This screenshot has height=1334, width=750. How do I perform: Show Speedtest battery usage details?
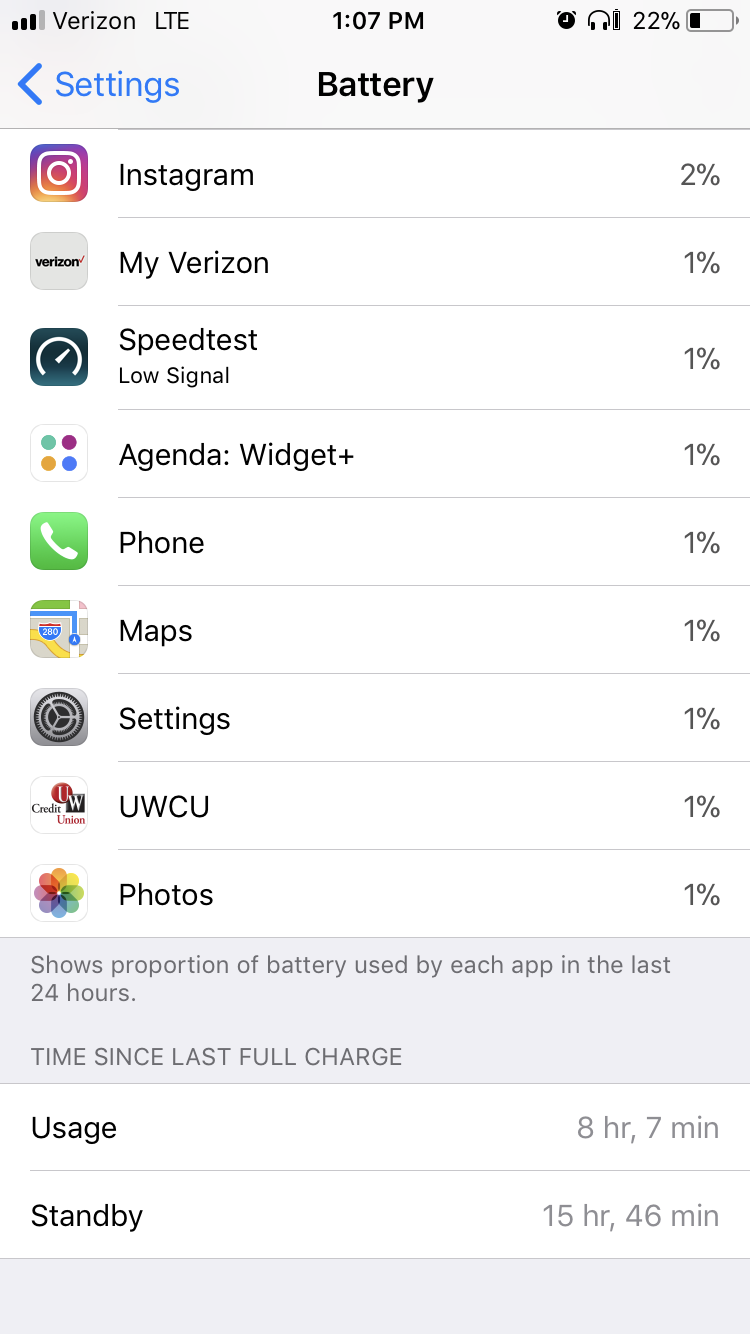click(375, 358)
